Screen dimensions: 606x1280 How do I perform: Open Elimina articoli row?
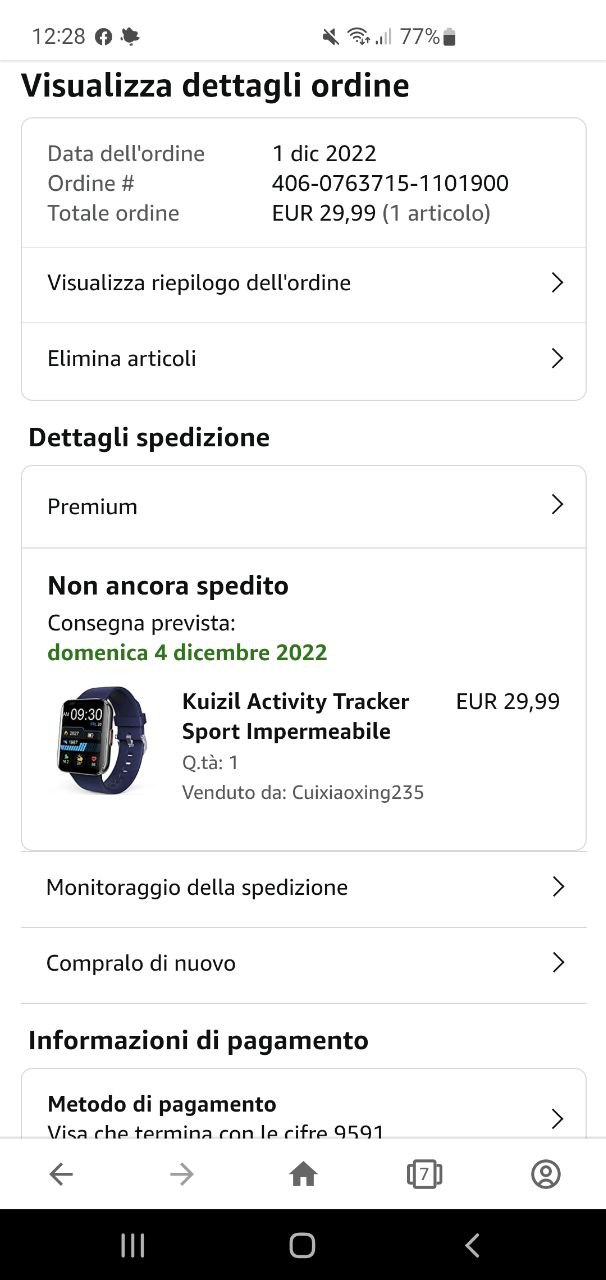[x=303, y=359]
